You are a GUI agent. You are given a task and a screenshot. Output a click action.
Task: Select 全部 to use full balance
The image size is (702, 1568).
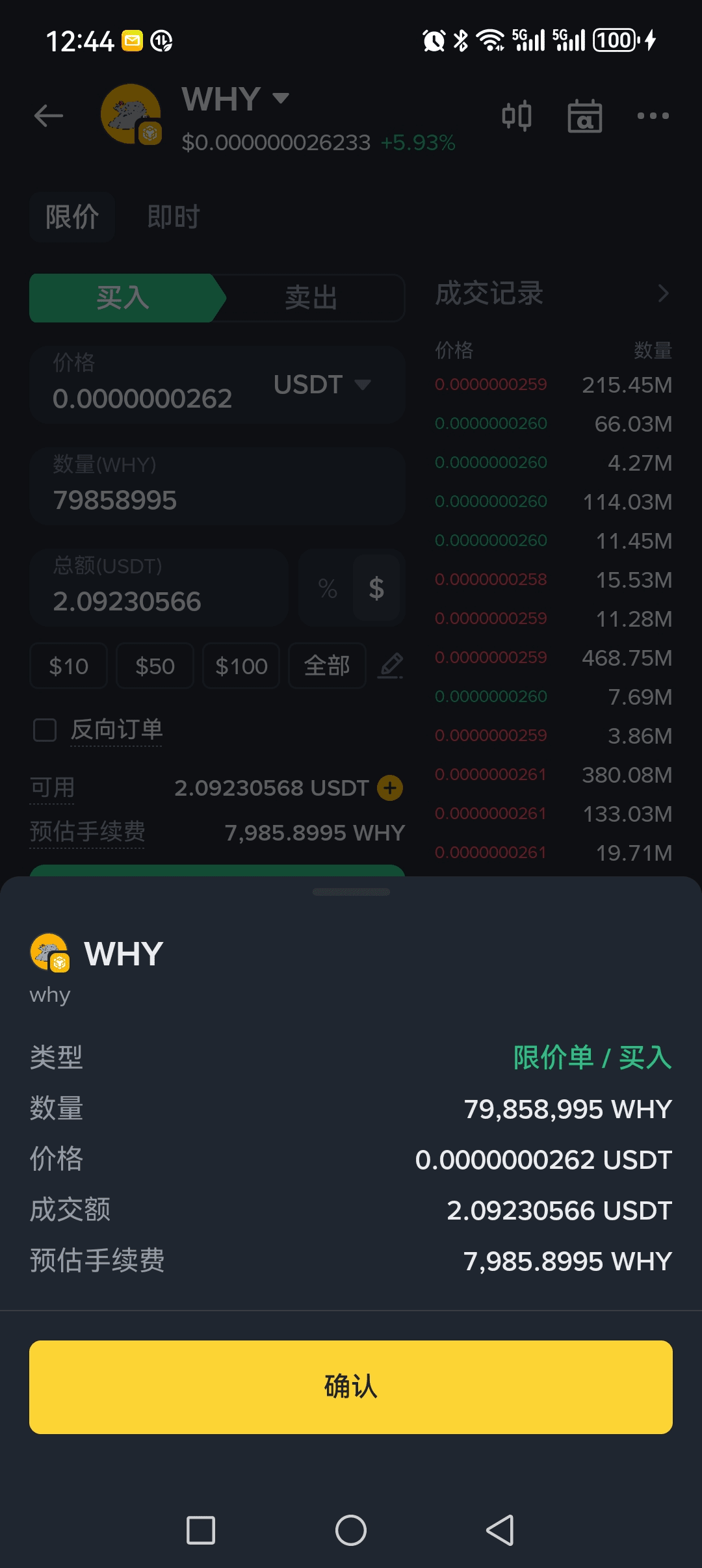(327, 666)
